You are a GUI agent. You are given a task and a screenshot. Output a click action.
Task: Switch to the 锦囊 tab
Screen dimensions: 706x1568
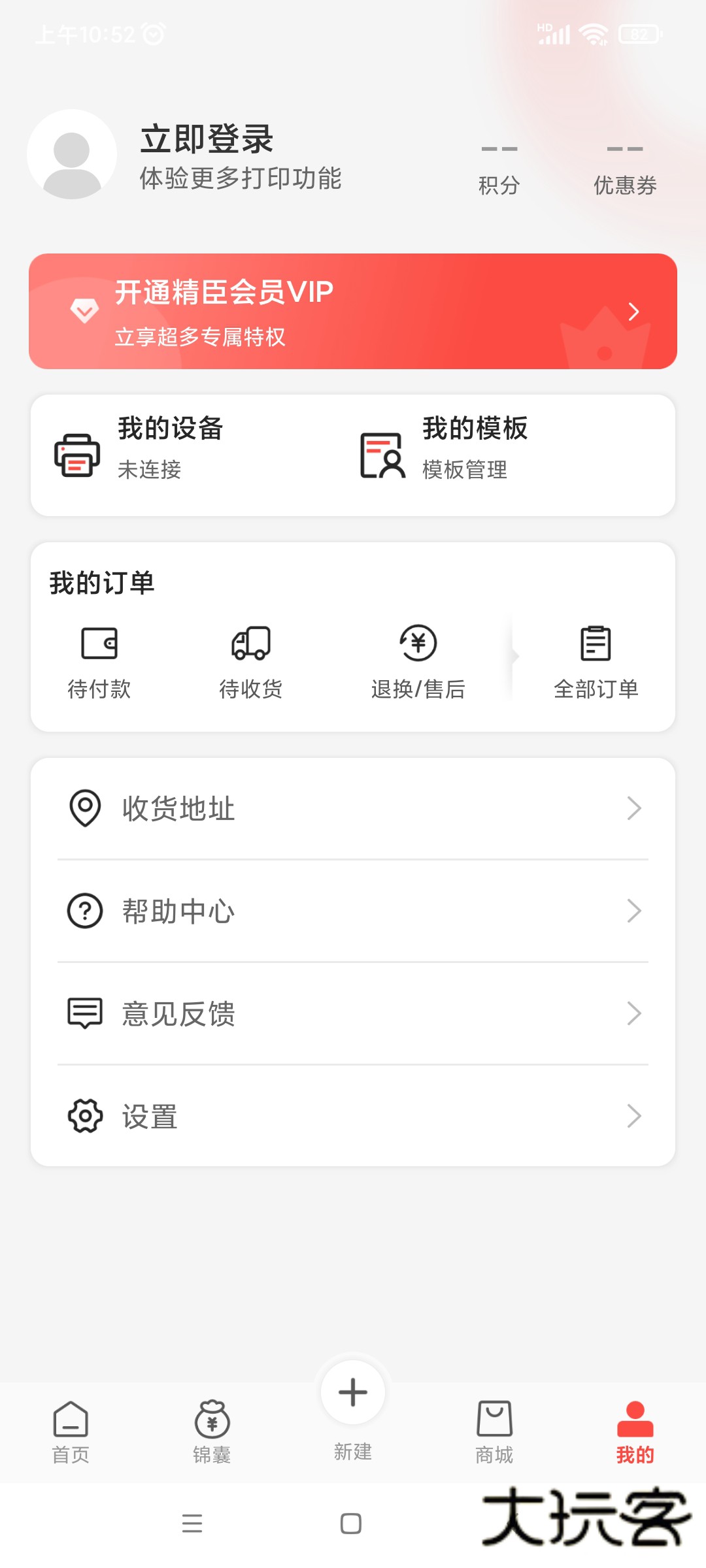212,1431
